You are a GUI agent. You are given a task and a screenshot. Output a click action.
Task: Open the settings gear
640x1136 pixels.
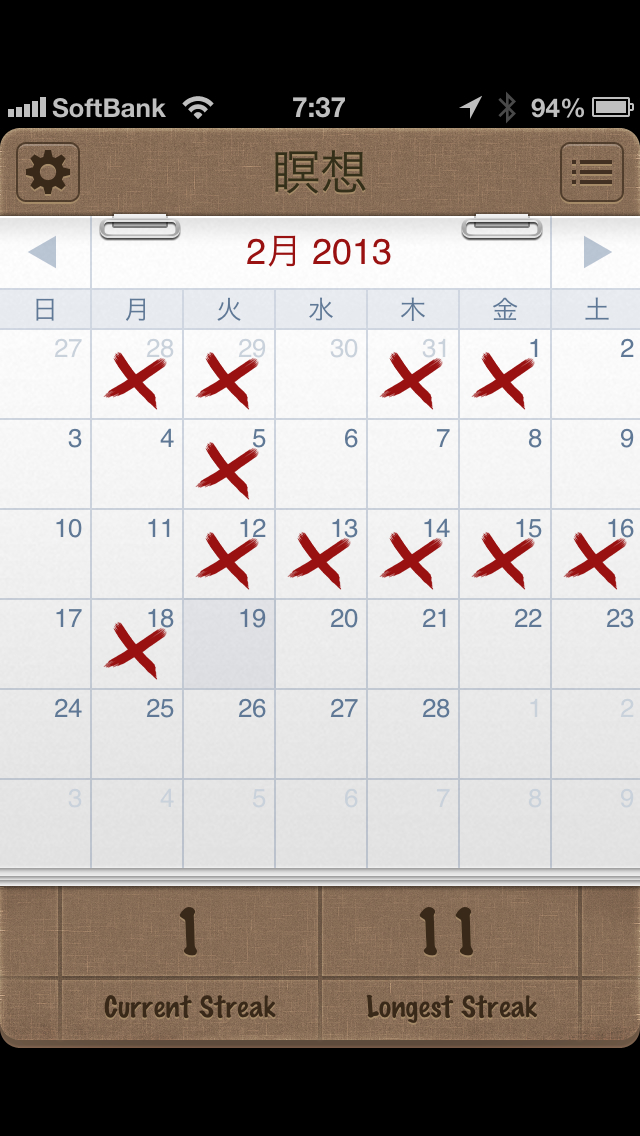pos(48,172)
